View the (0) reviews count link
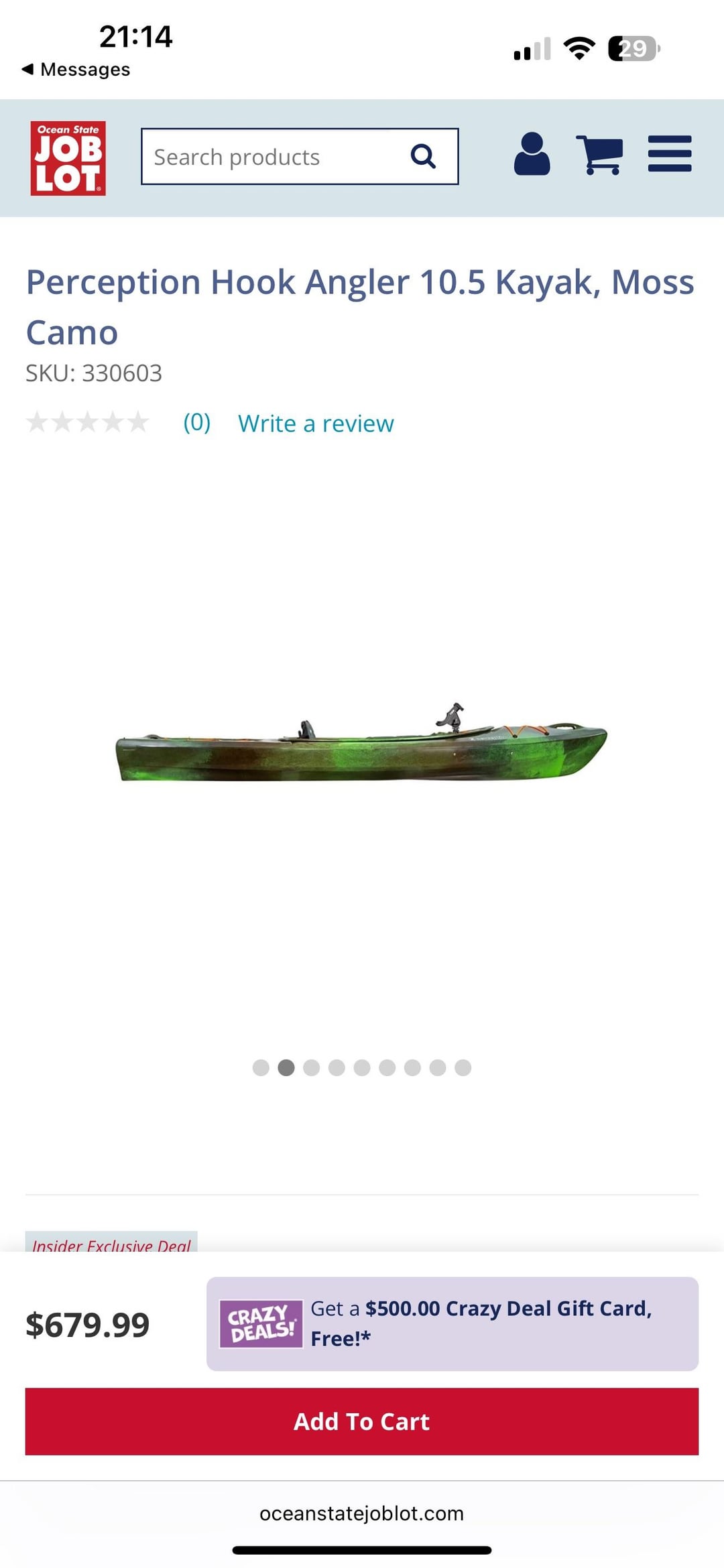 pyautogui.click(x=196, y=423)
